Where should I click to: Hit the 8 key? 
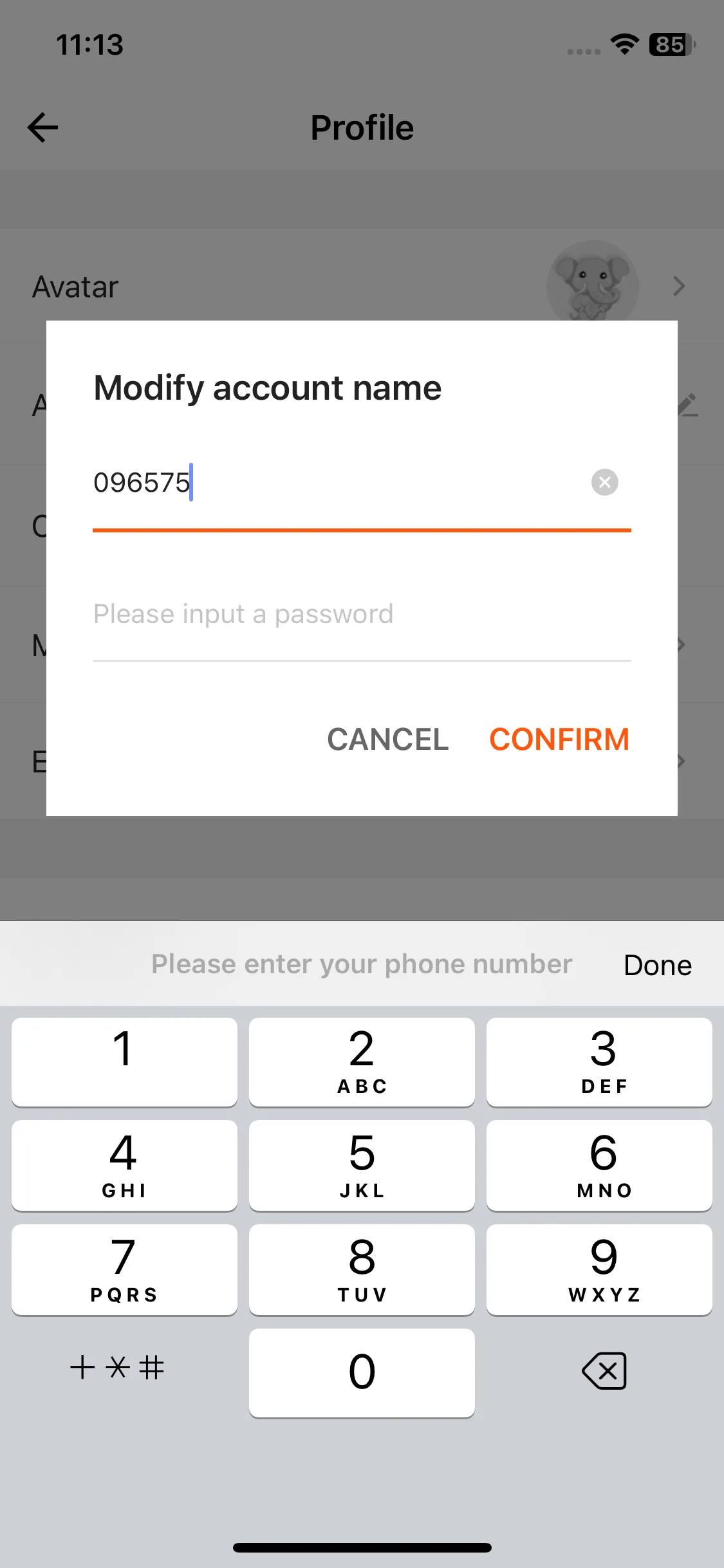tap(362, 1269)
